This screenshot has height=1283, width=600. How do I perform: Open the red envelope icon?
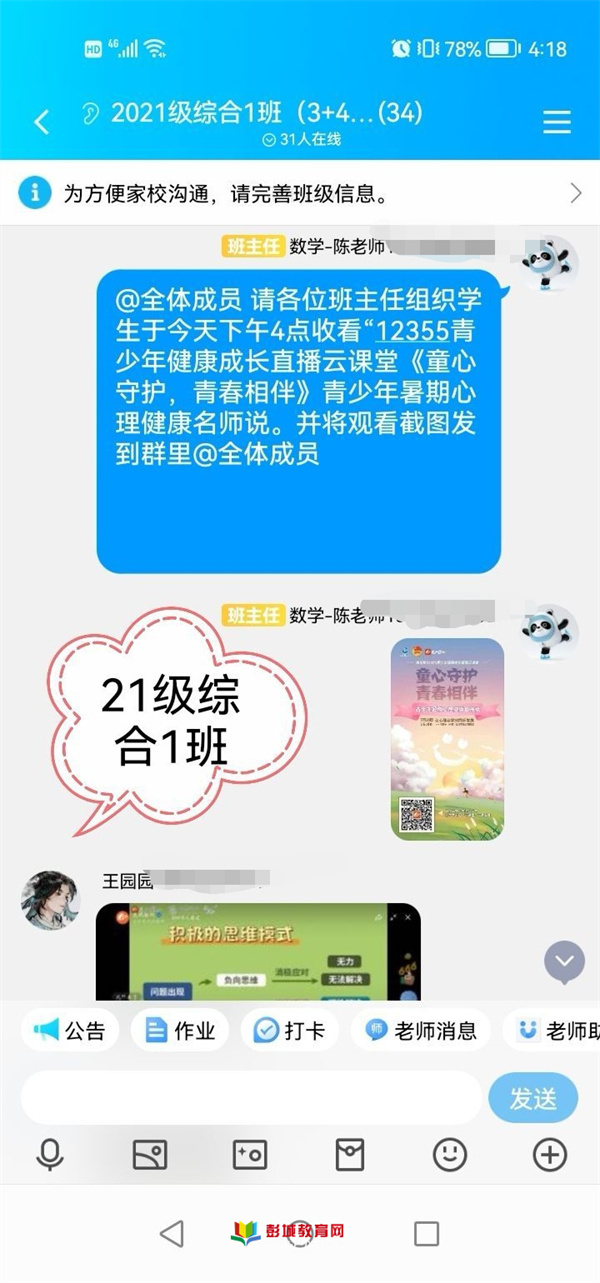point(349,1156)
